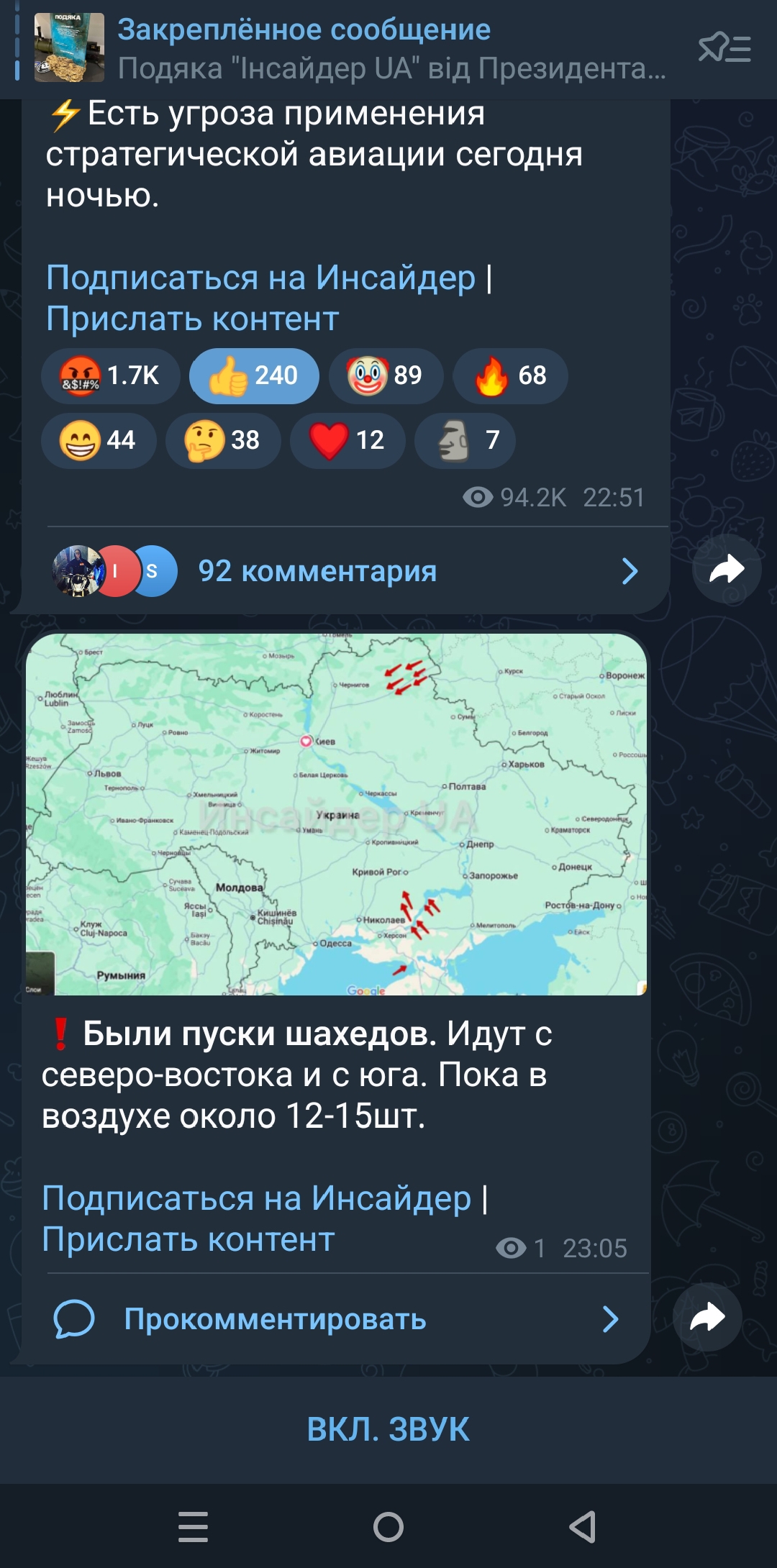Open the Ukraine map image

pyautogui.click(x=336, y=814)
